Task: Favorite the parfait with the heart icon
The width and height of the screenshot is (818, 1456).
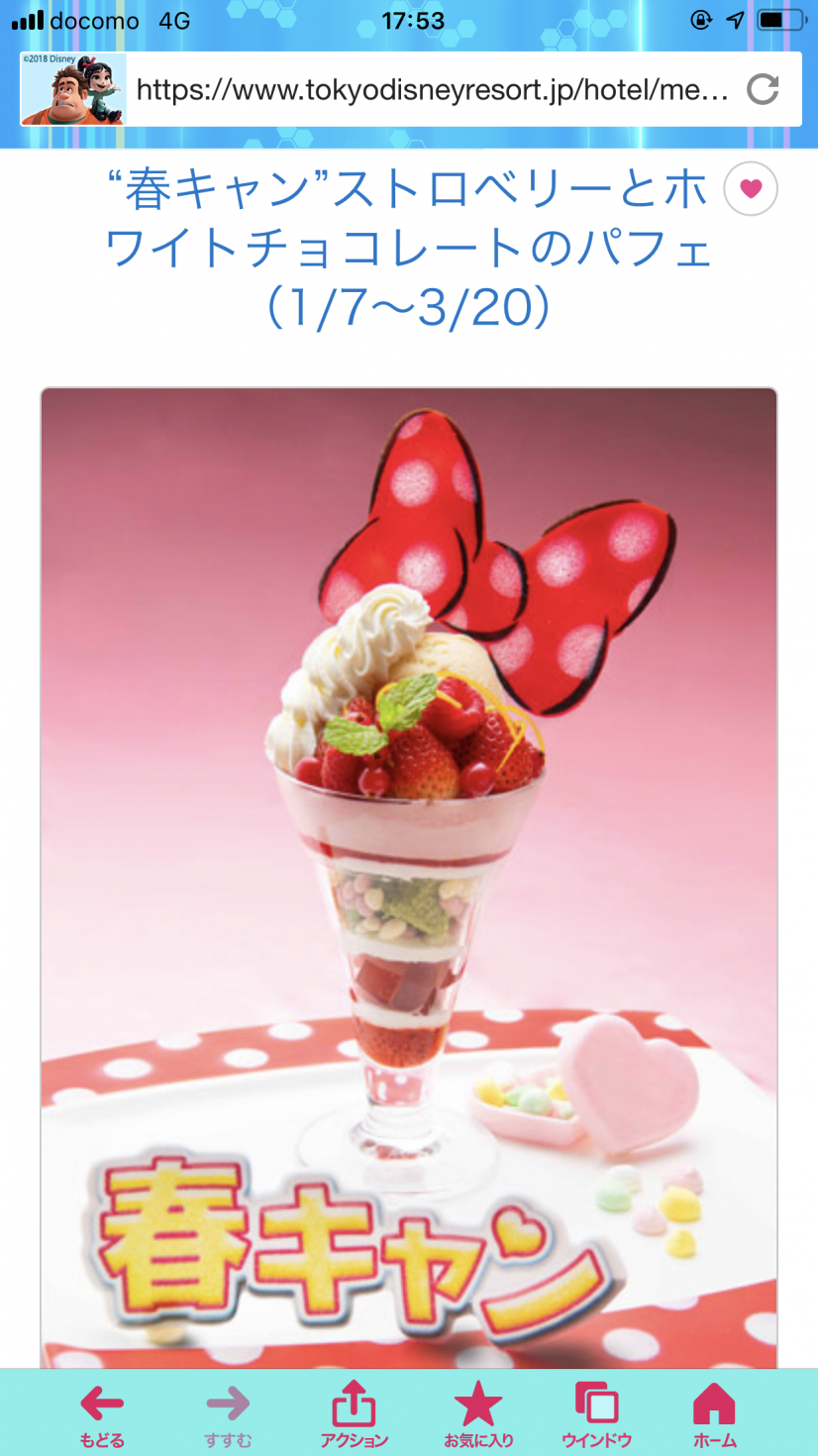Action: 751,188
